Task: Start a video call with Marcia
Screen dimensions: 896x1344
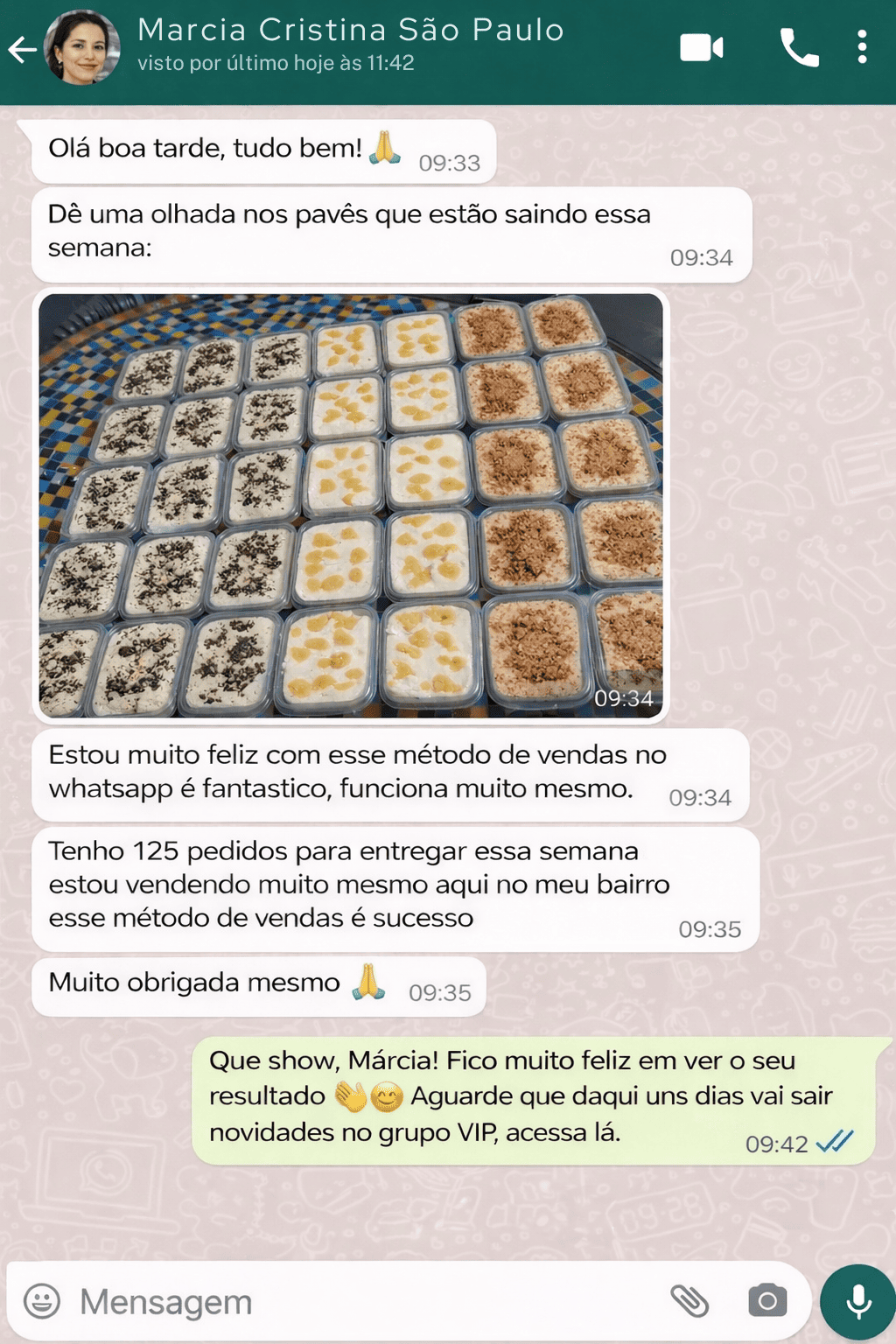Action: (x=702, y=48)
